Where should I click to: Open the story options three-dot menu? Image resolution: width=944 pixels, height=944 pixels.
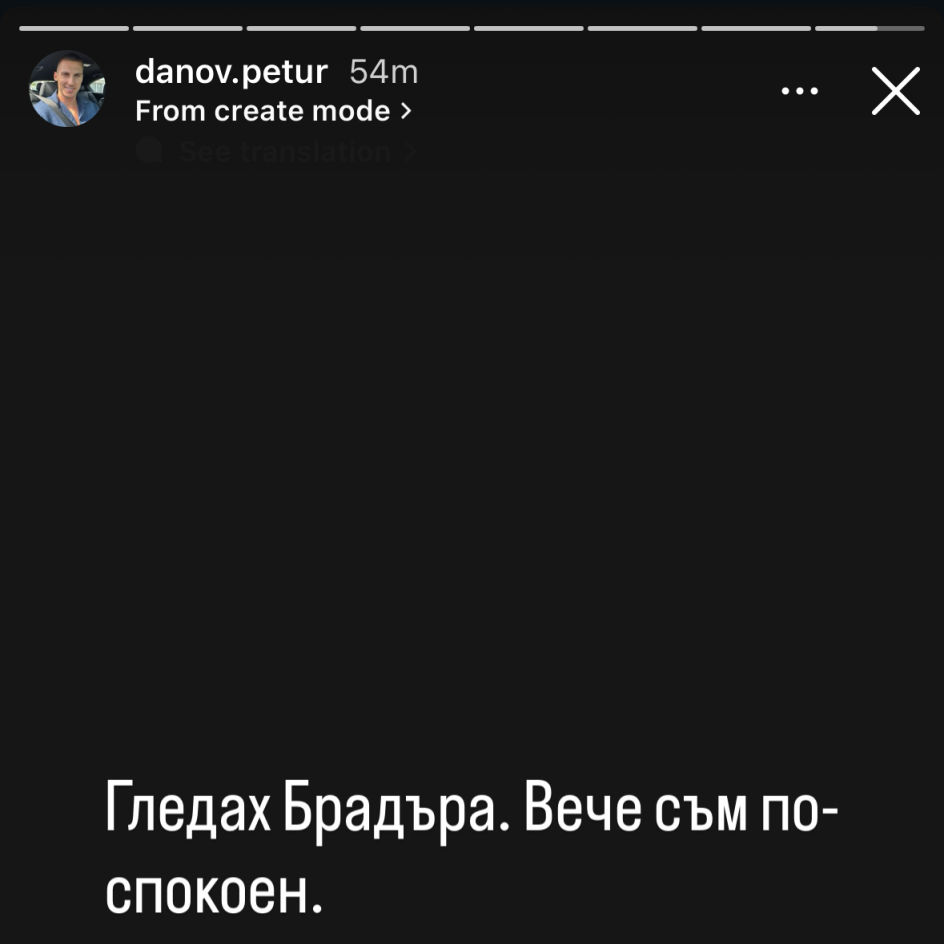click(x=799, y=91)
